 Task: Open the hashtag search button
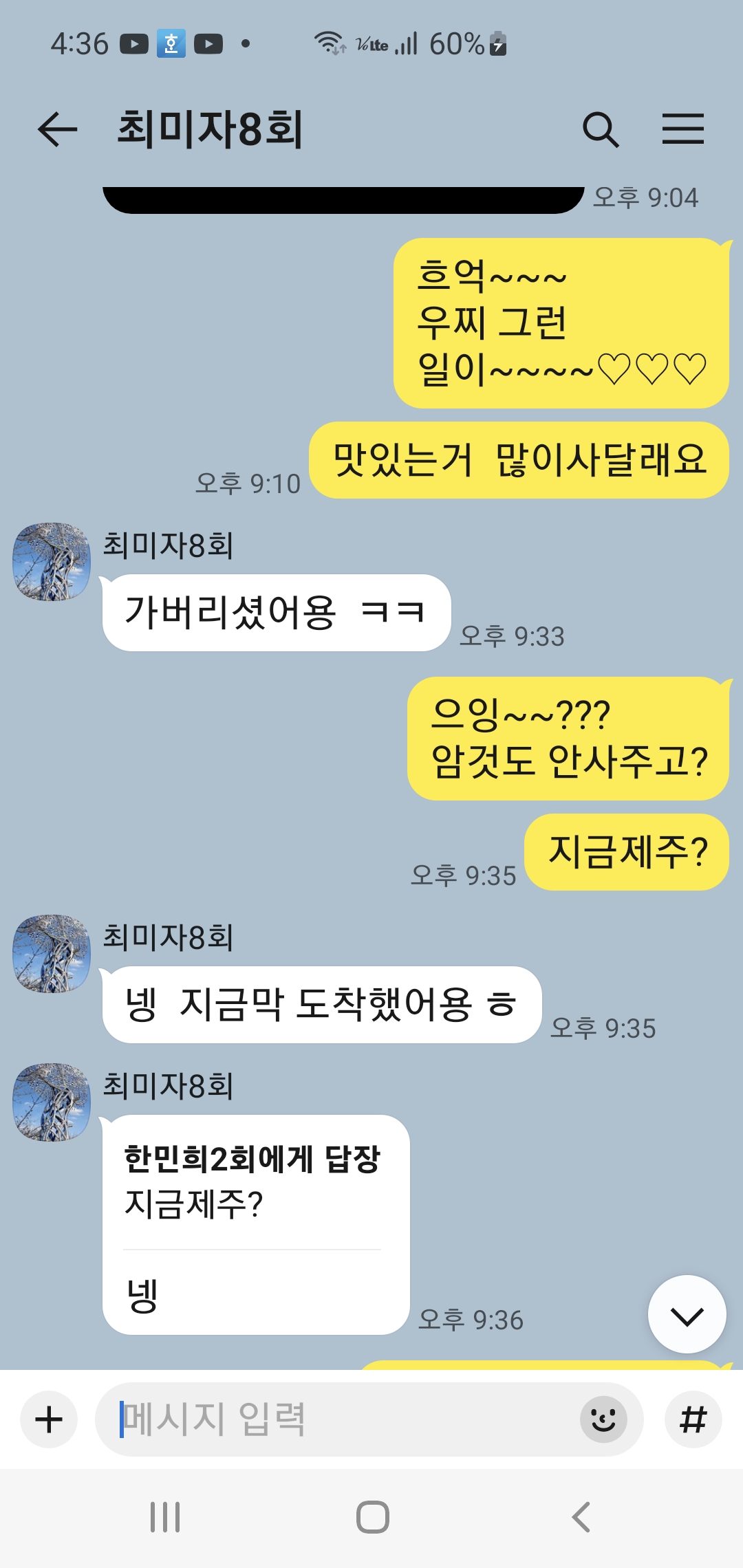point(693,1419)
